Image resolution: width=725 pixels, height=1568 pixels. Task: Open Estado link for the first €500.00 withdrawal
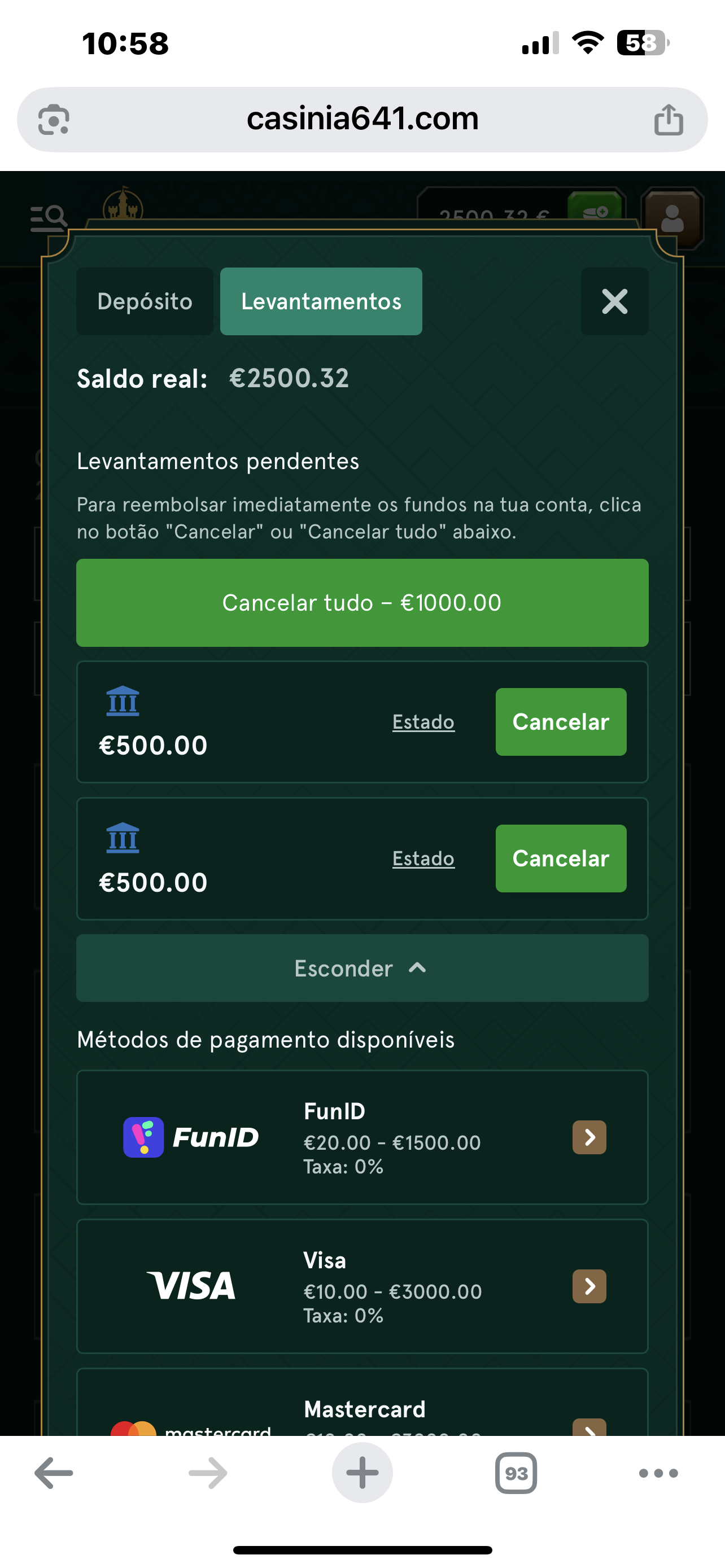[x=423, y=721]
